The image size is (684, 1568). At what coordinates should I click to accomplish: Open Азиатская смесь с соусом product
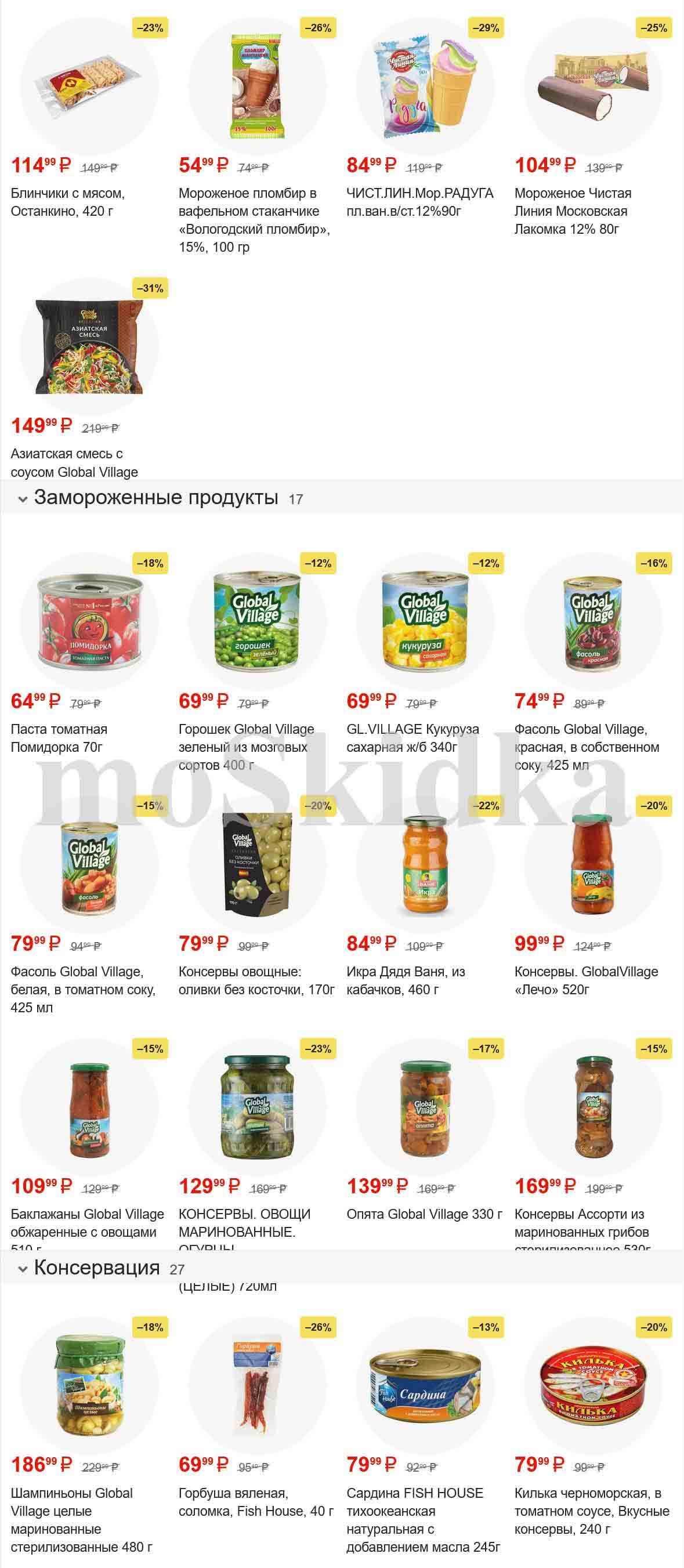coord(89,347)
